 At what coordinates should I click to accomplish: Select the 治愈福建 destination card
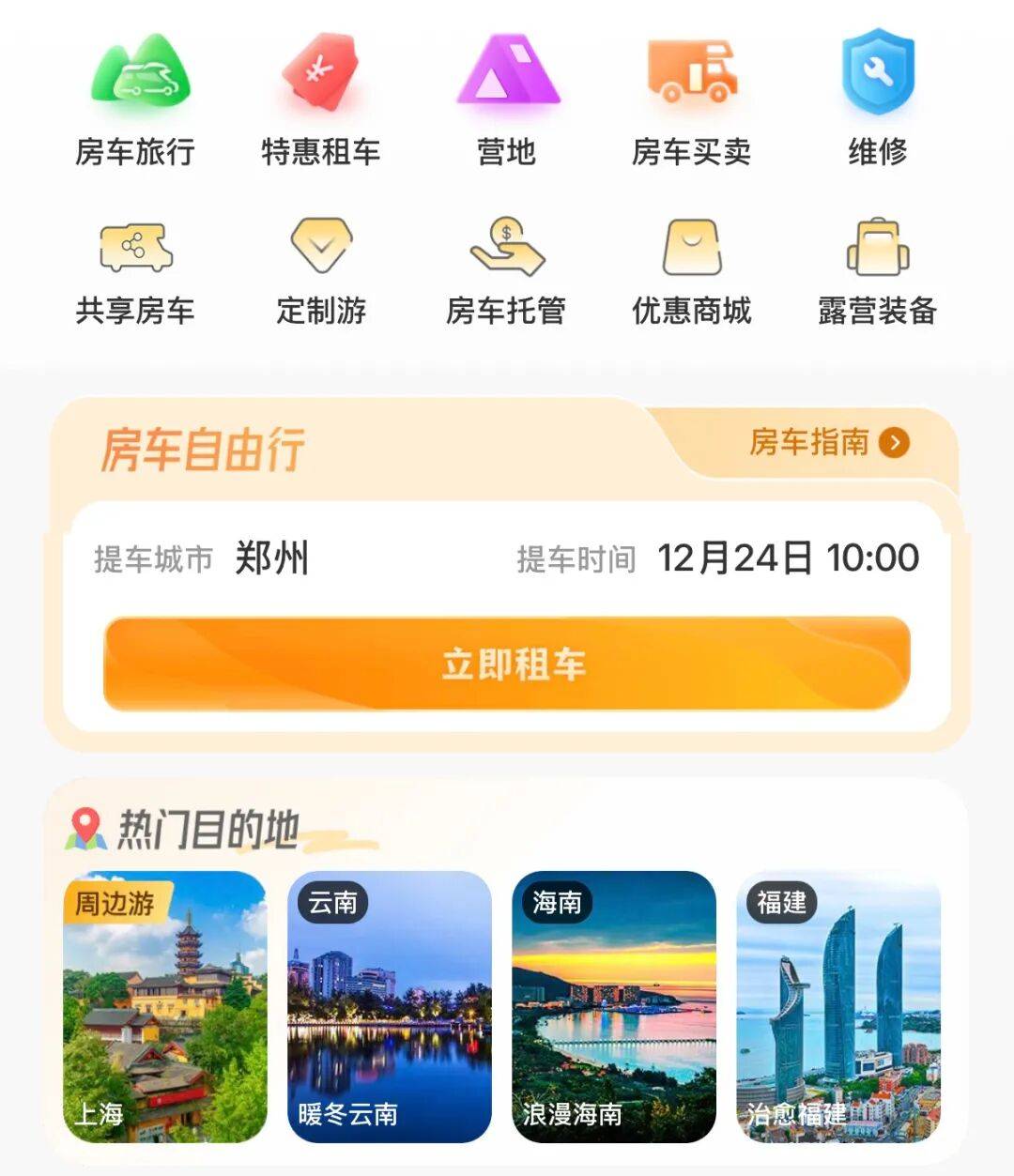coord(838,1007)
